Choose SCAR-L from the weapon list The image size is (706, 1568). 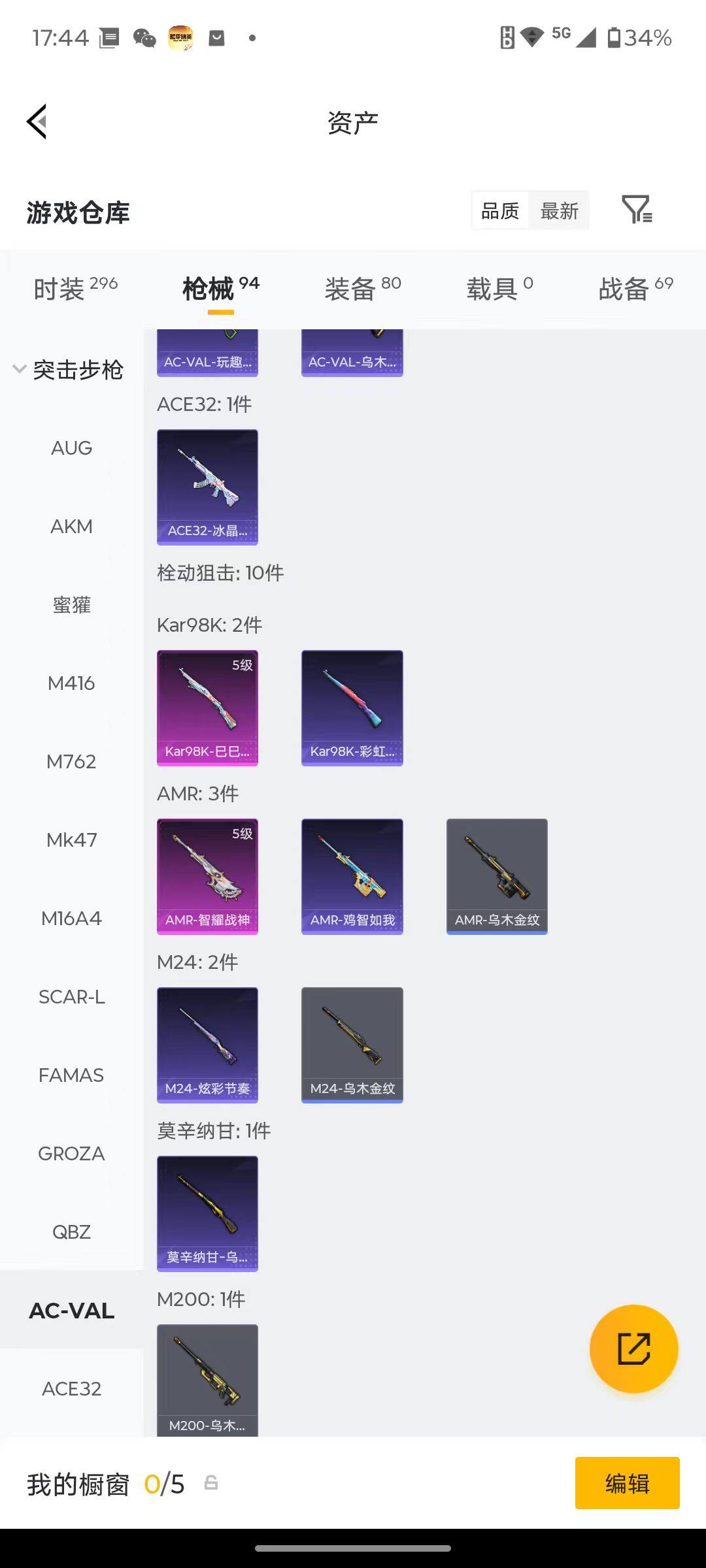tap(71, 997)
